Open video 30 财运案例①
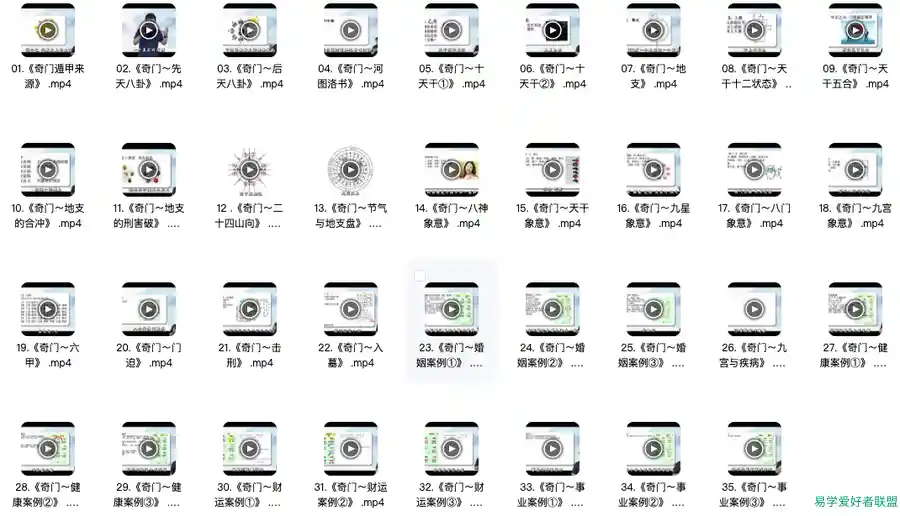Viewport: 900px width, 516px height. [x=250, y=448]
